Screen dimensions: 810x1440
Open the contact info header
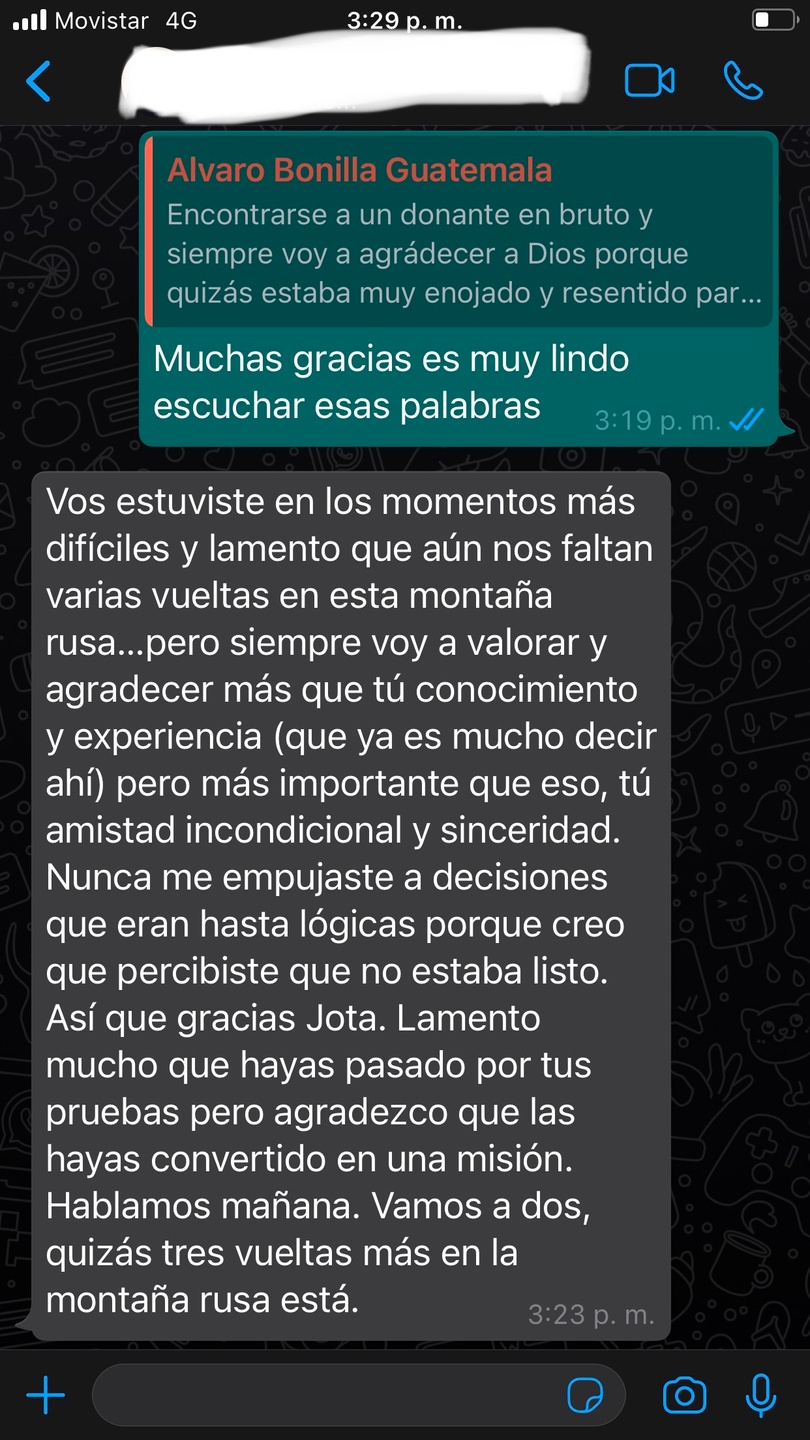click(350, 75)
